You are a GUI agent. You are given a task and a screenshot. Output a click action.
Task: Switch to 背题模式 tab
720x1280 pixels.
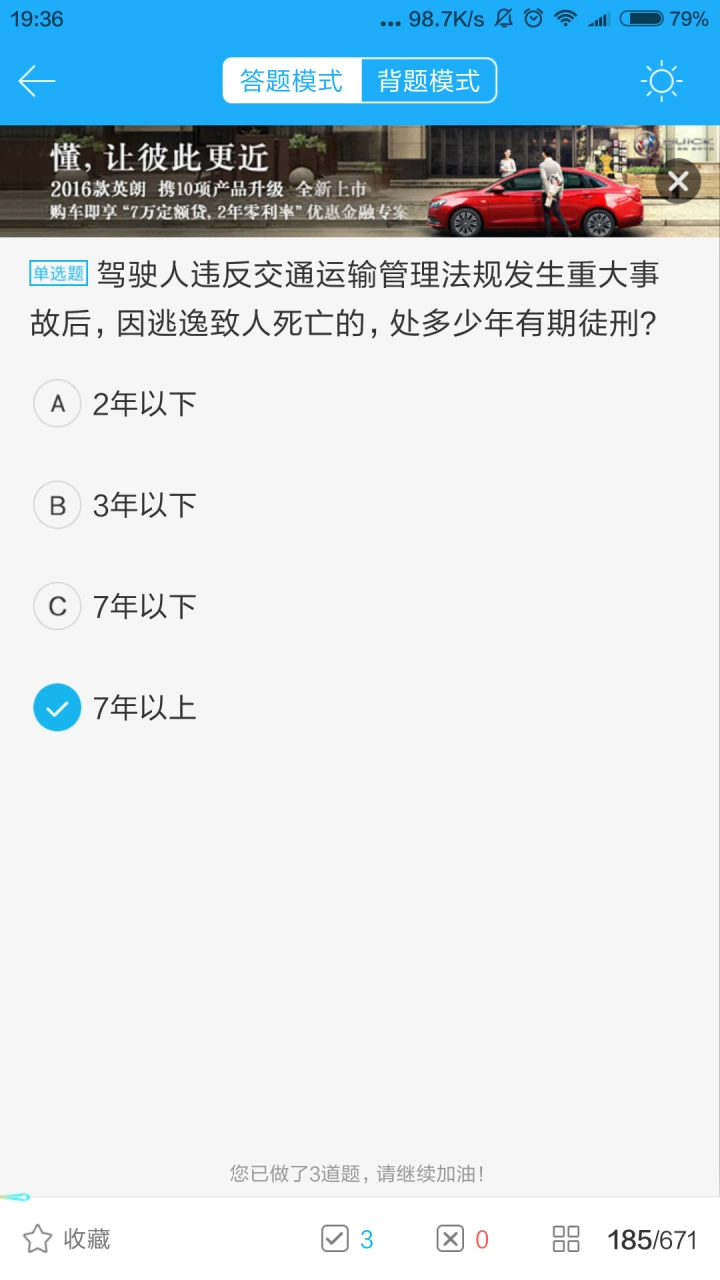pos(429,81)
